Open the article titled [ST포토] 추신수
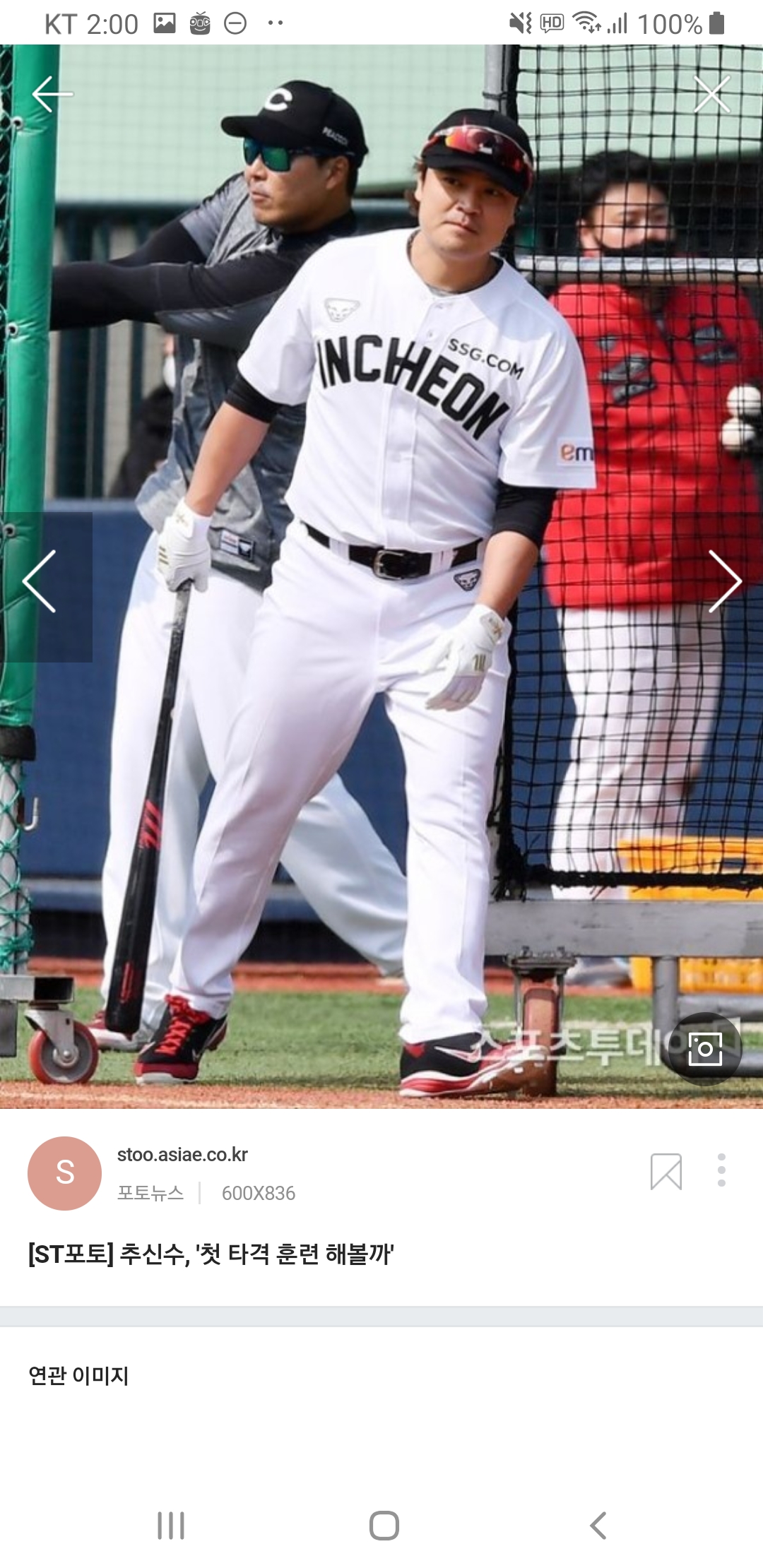 (211, 1254)
